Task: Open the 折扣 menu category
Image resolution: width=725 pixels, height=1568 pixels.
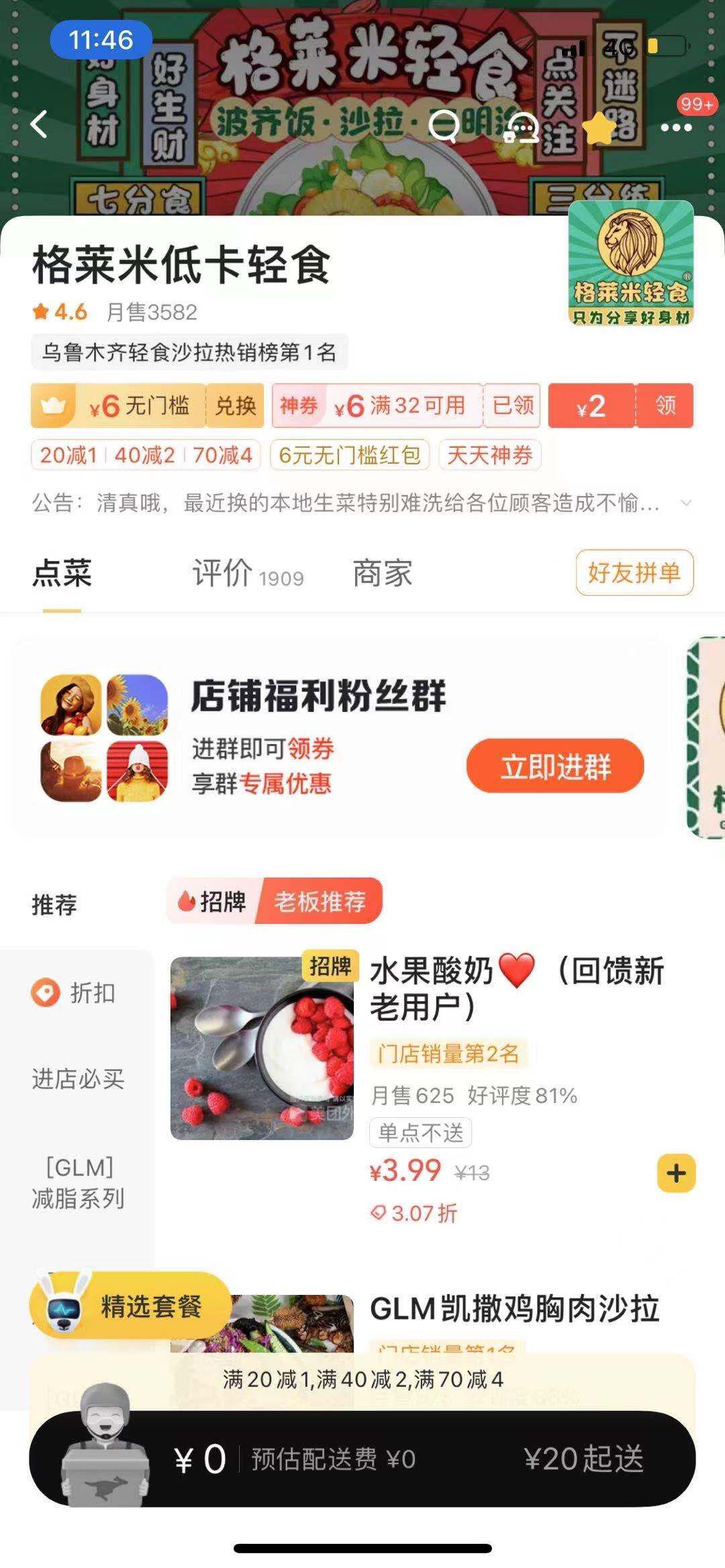Action: pyautogui.click(x=75, y=993)
